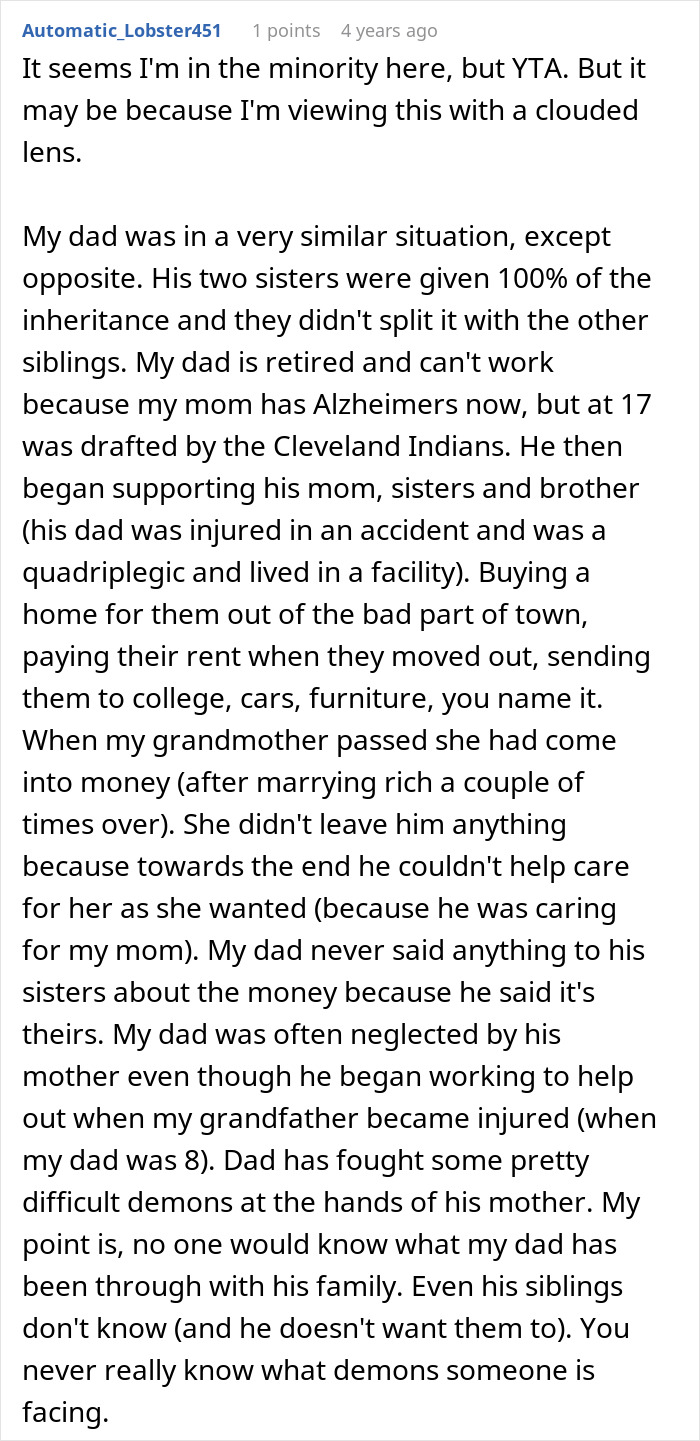
Task: Open Automatic_Lobster451's user profile
Action: tap(122, 31)
